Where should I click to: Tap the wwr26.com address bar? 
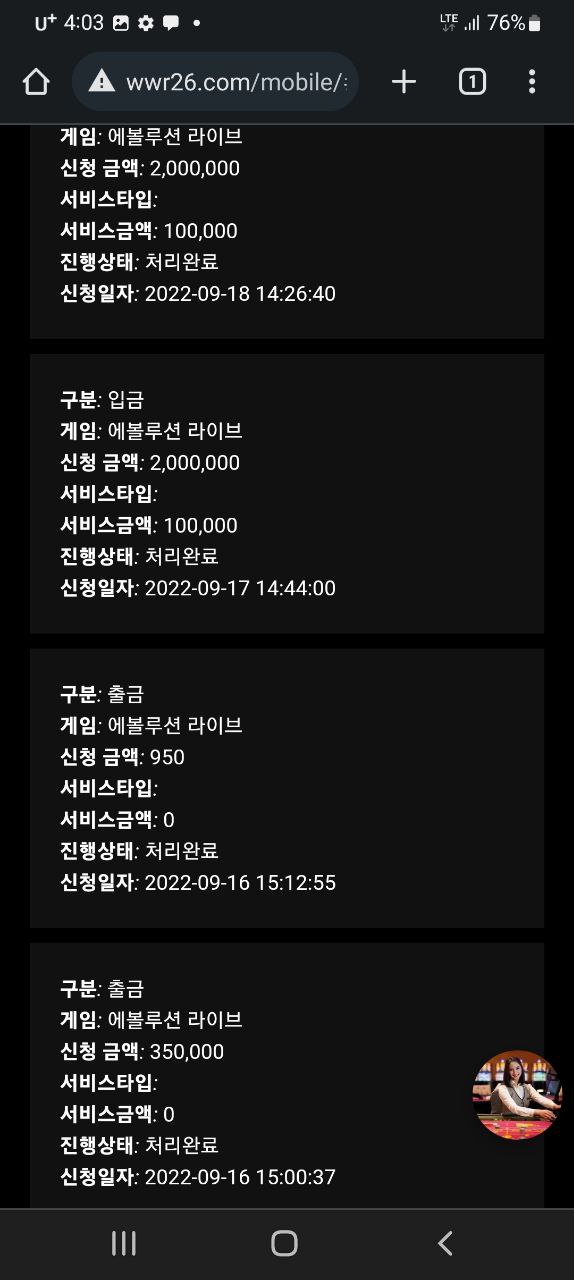[215, 82]
